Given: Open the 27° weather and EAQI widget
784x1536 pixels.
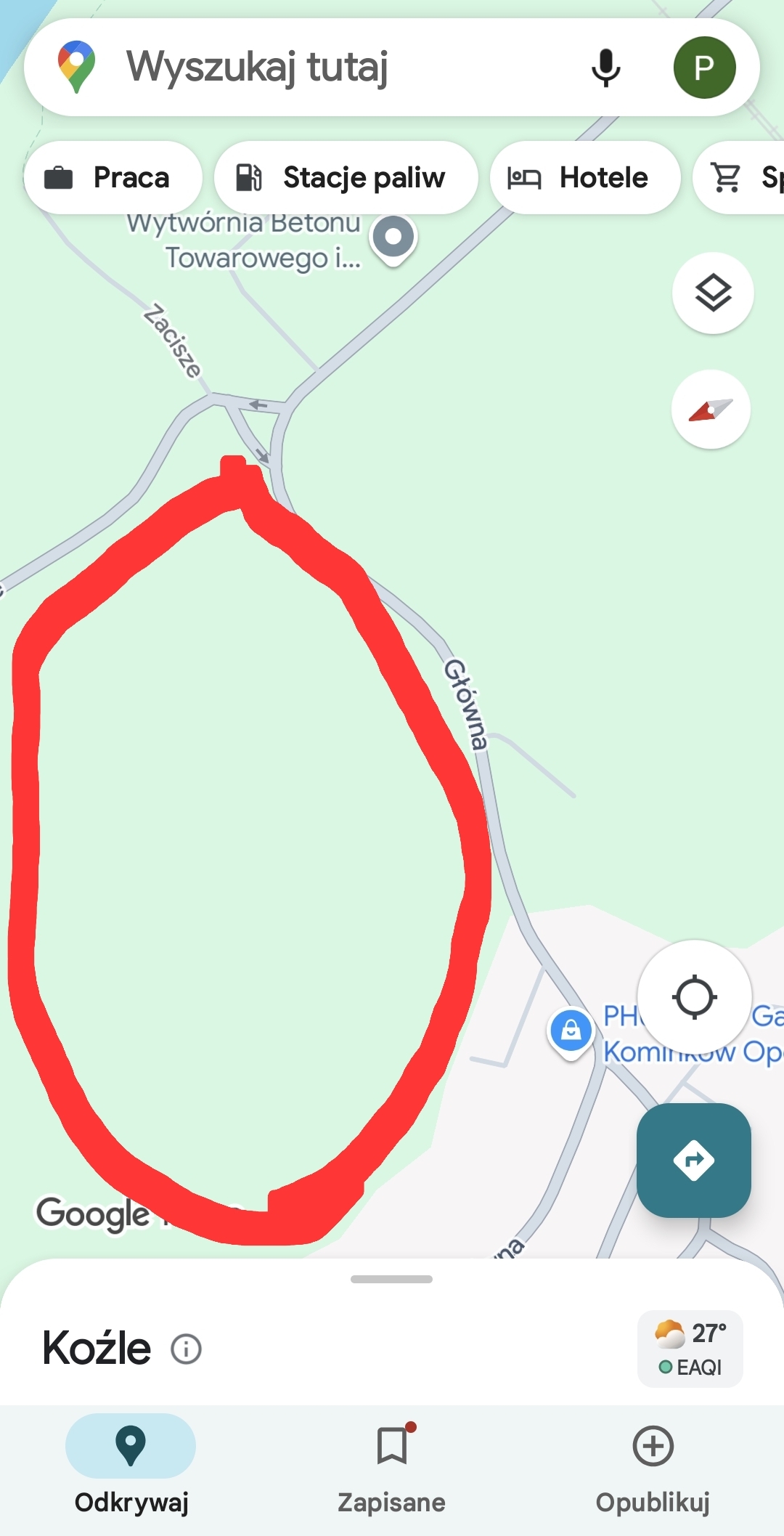Looking at the screenshot, I should click(x=690, y=1349).
